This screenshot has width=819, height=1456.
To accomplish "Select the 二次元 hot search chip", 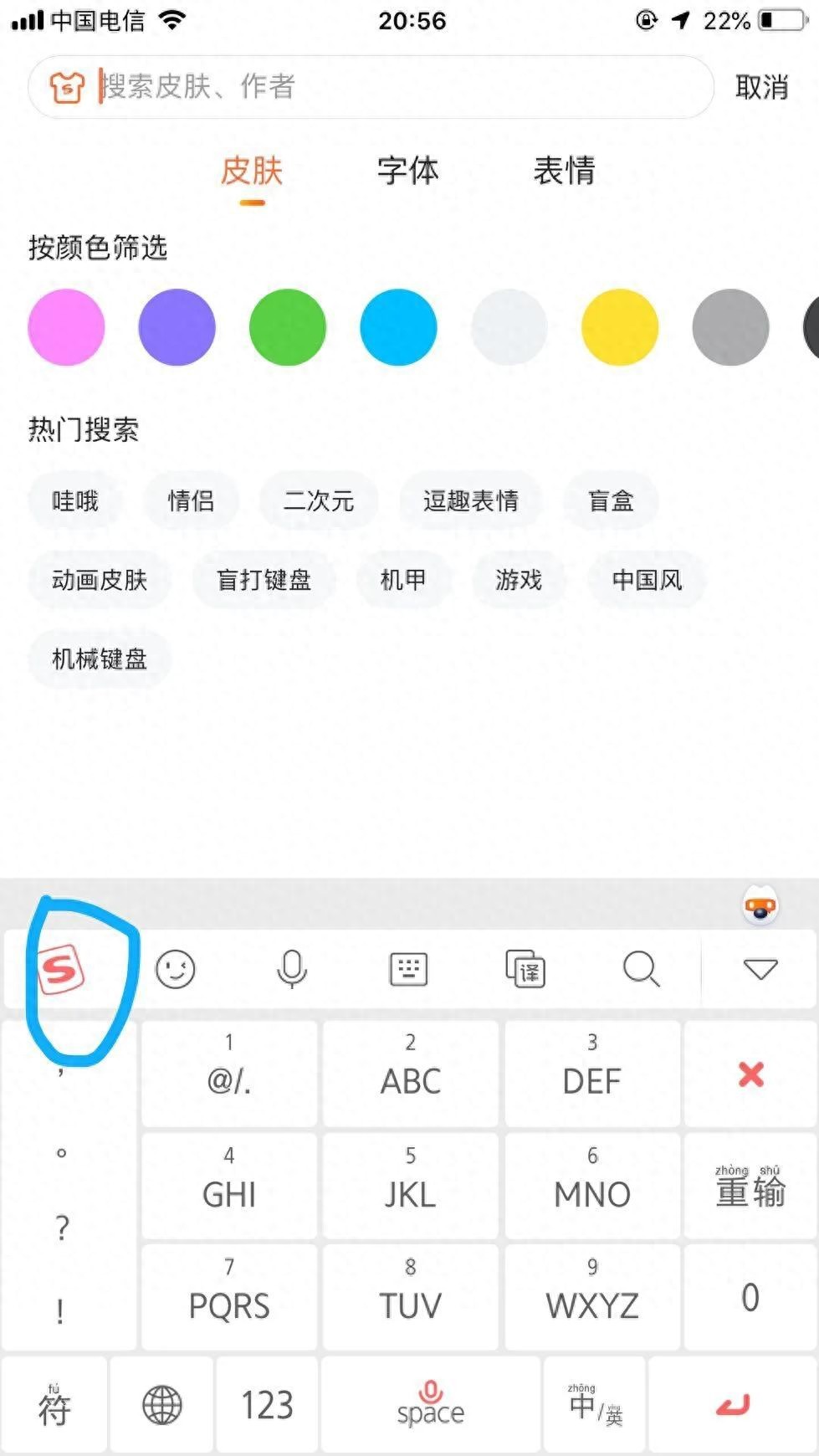I will [319, 500].
